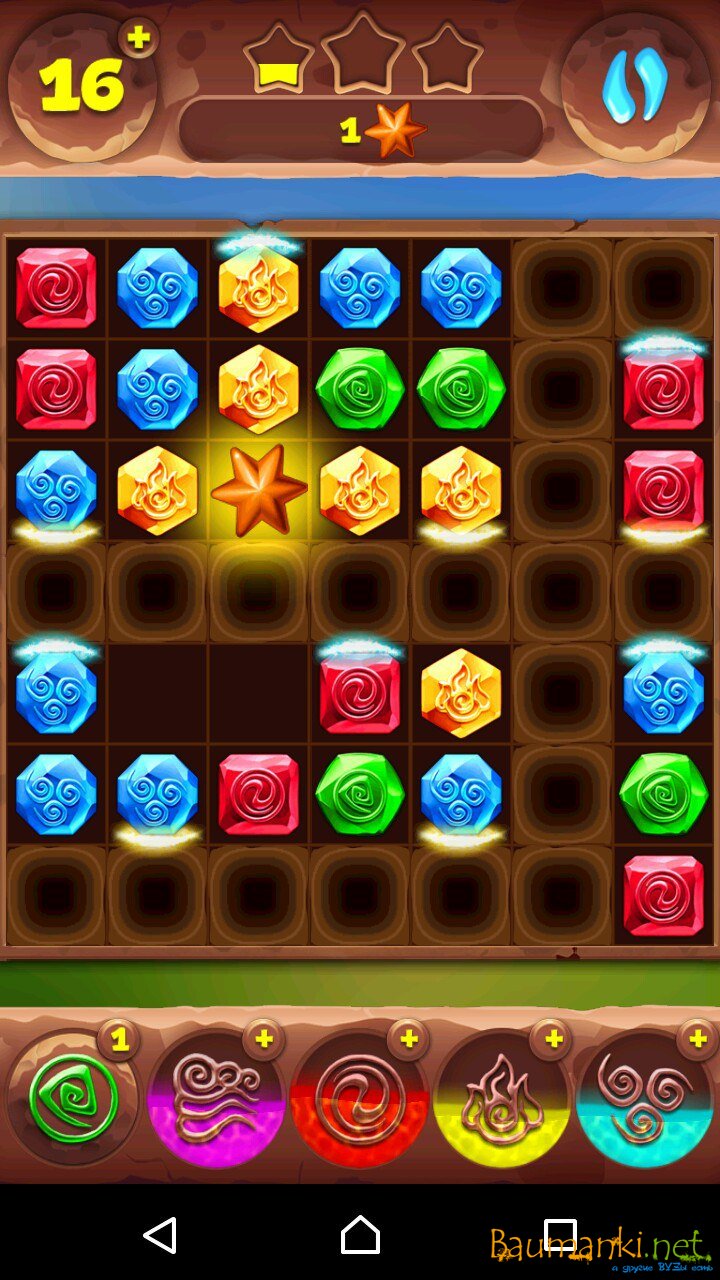The image size is (720, 1280).
Task: Buy more yellow fire boosters with plus
Action: (x=550, y=1040)
